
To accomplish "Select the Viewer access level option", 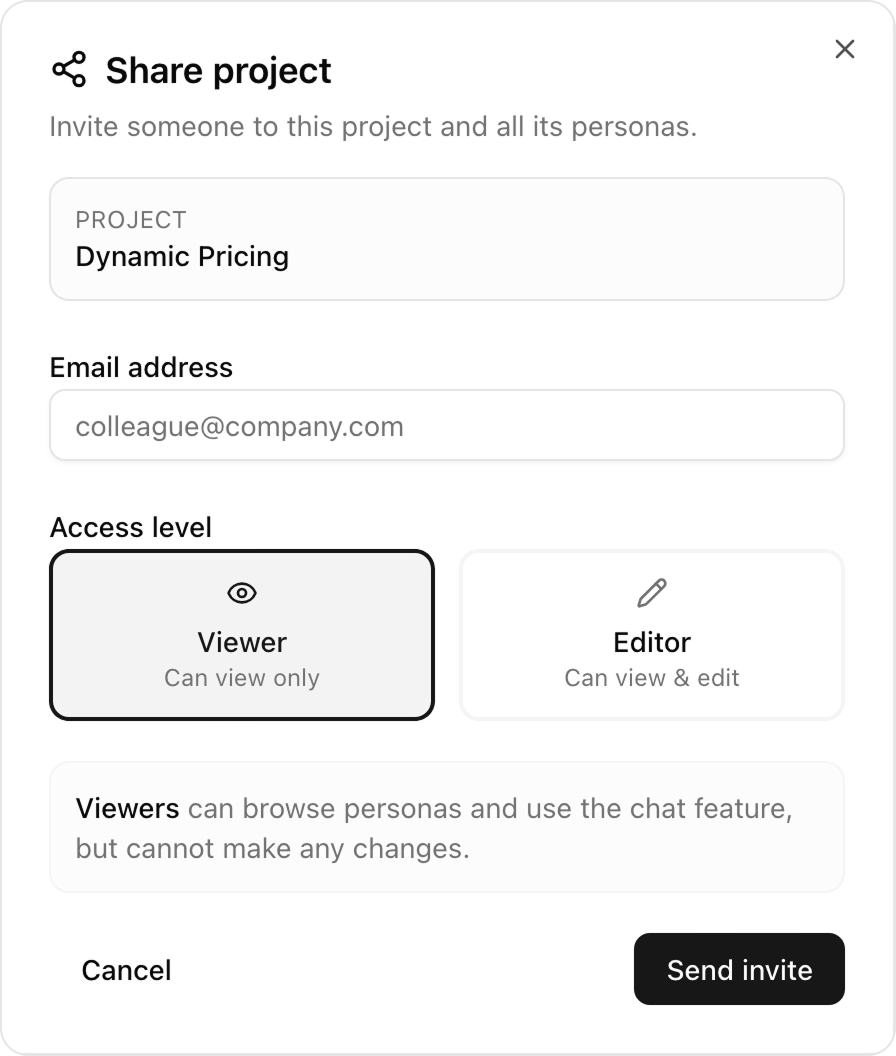I will (241, 634).
